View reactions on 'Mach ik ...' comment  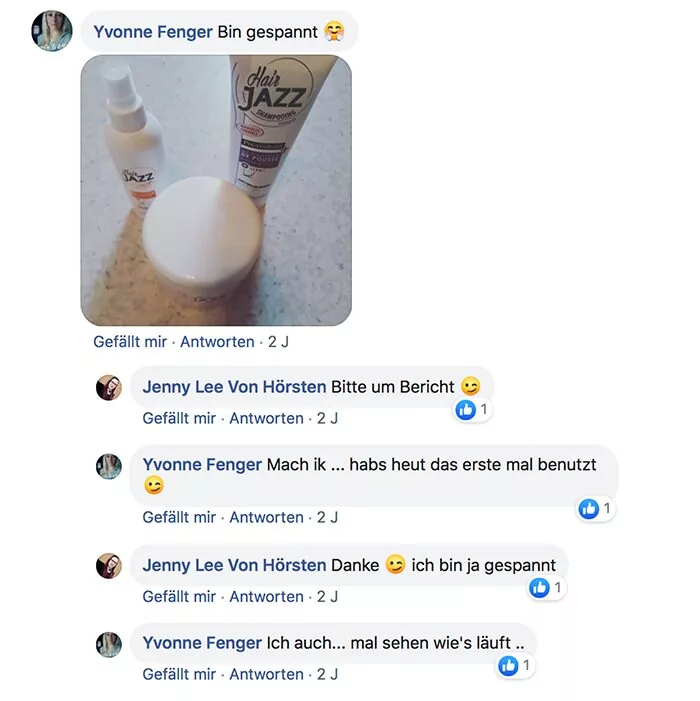tap(596, 509)
